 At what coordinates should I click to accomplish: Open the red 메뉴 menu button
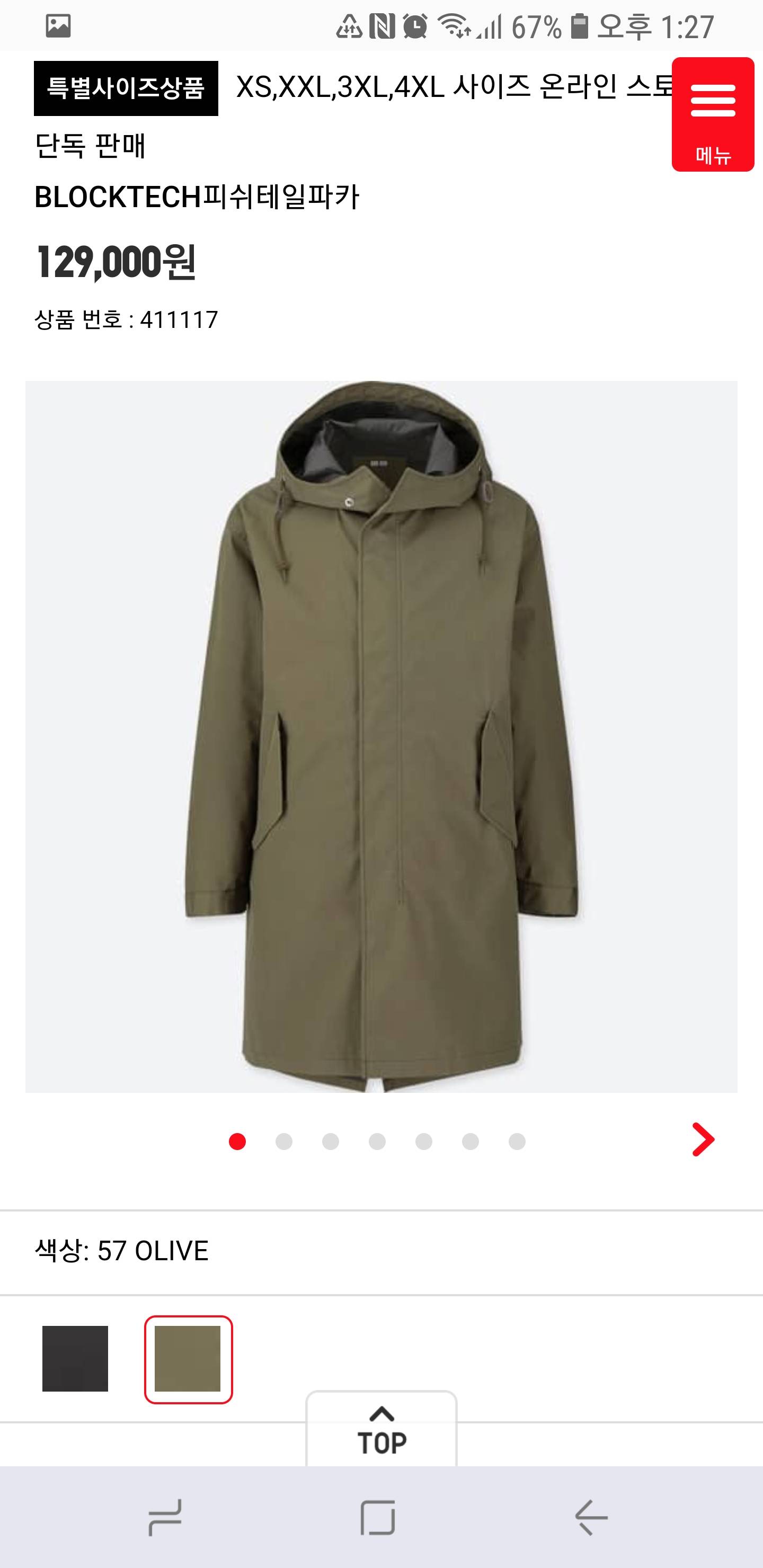(x=713, y=114)
